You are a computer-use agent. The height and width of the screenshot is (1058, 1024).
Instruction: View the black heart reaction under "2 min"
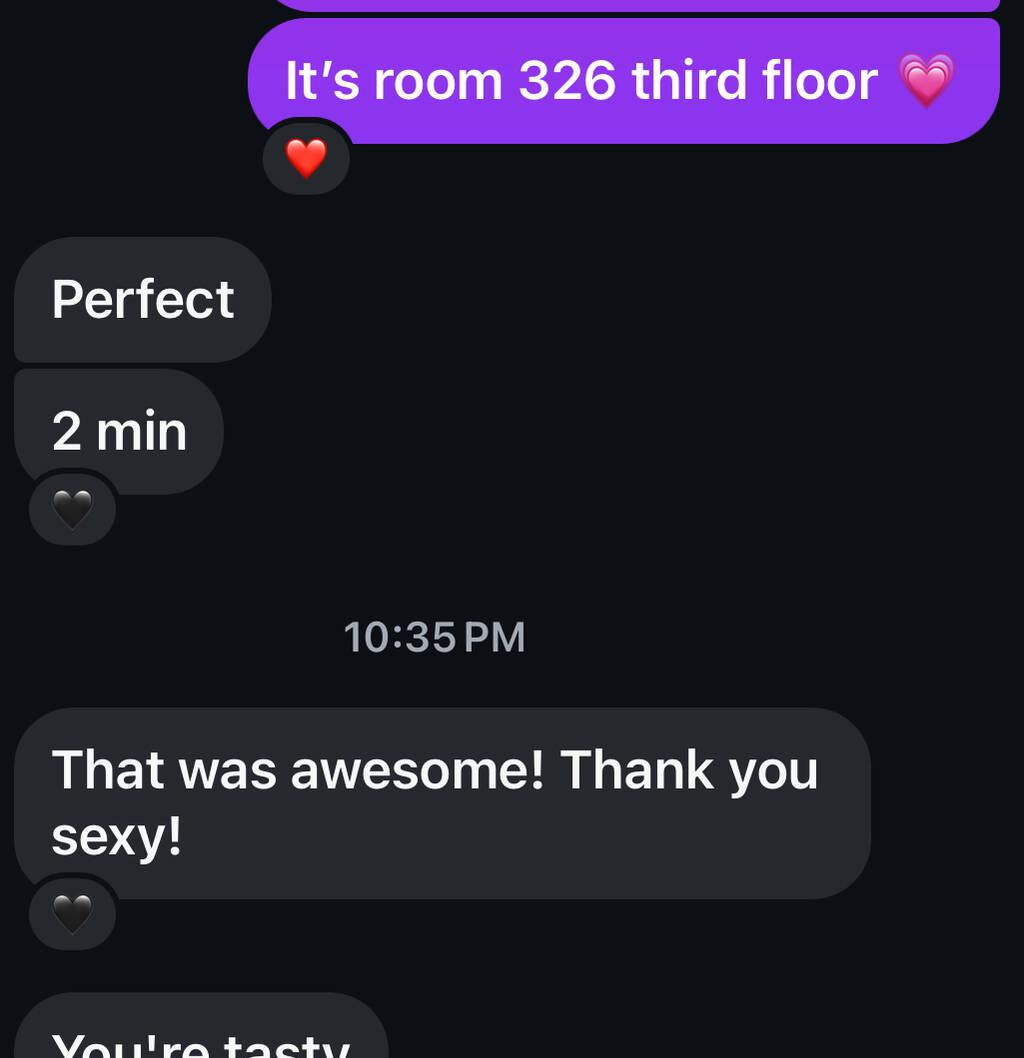[72, 509]
